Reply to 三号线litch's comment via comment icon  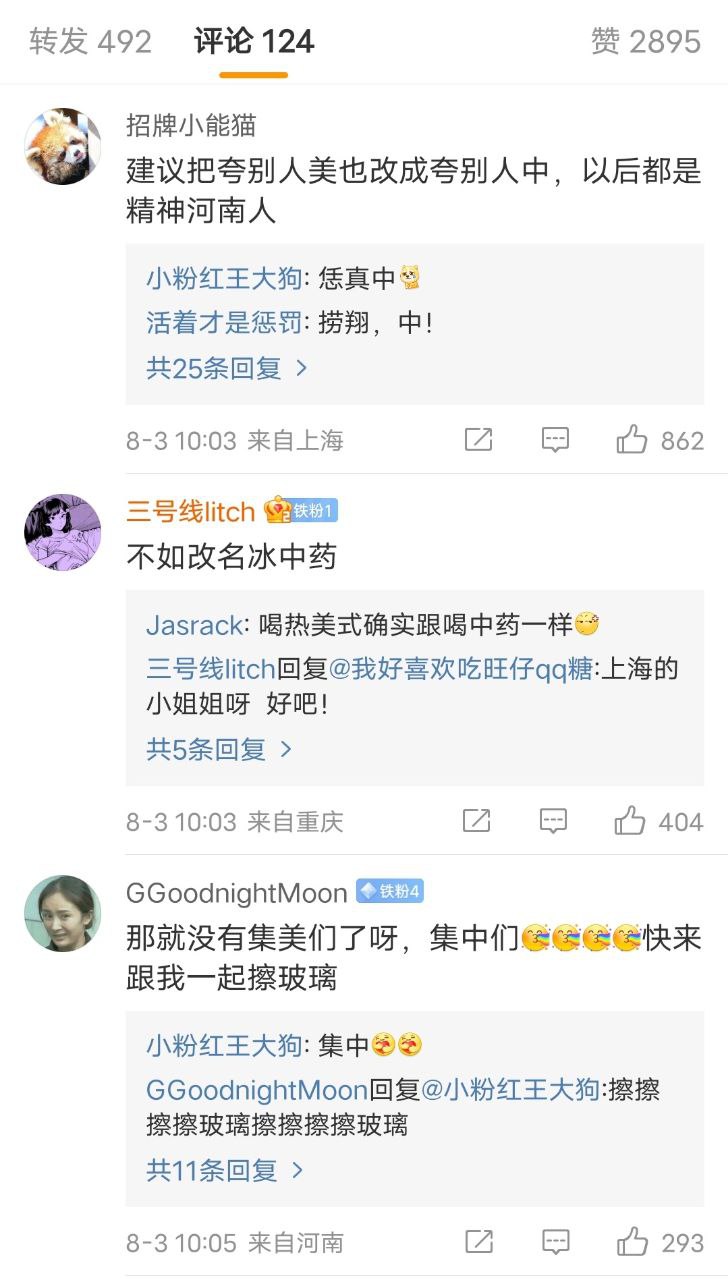click(553, 822)
